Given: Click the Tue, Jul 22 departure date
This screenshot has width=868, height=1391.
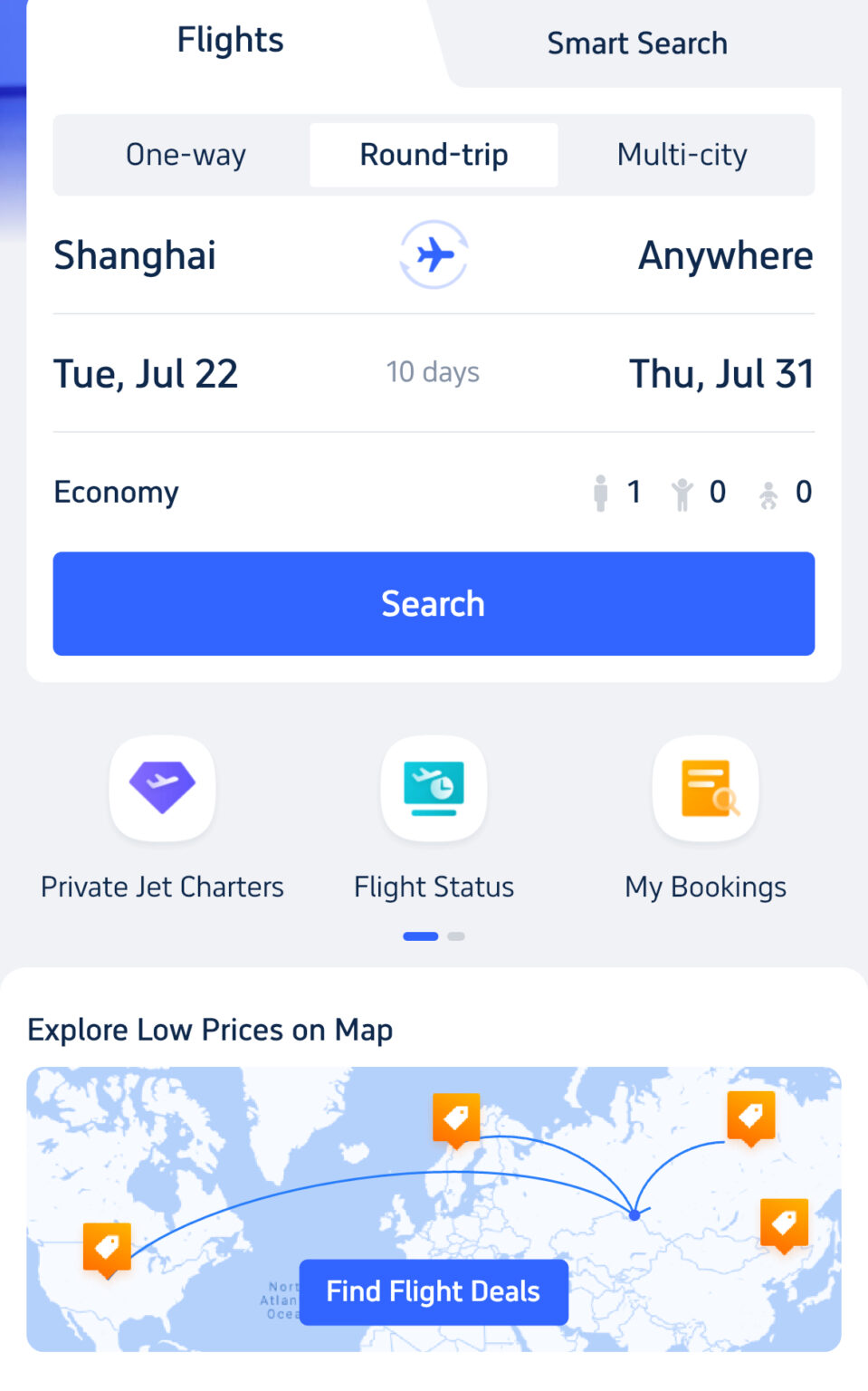Looking at the screenshot, I should click(146, 372).
